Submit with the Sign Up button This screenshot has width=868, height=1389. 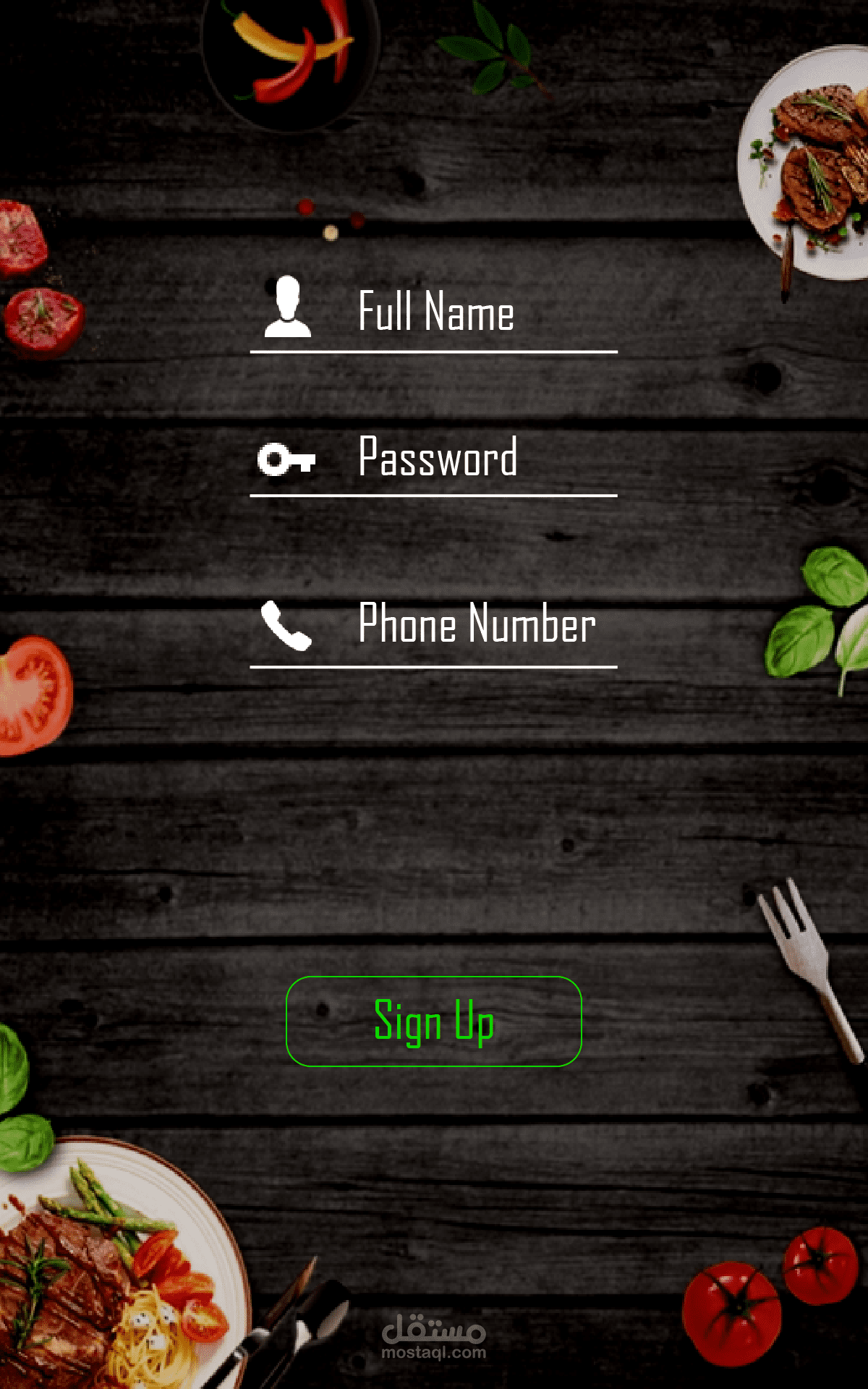point(434,1021)
